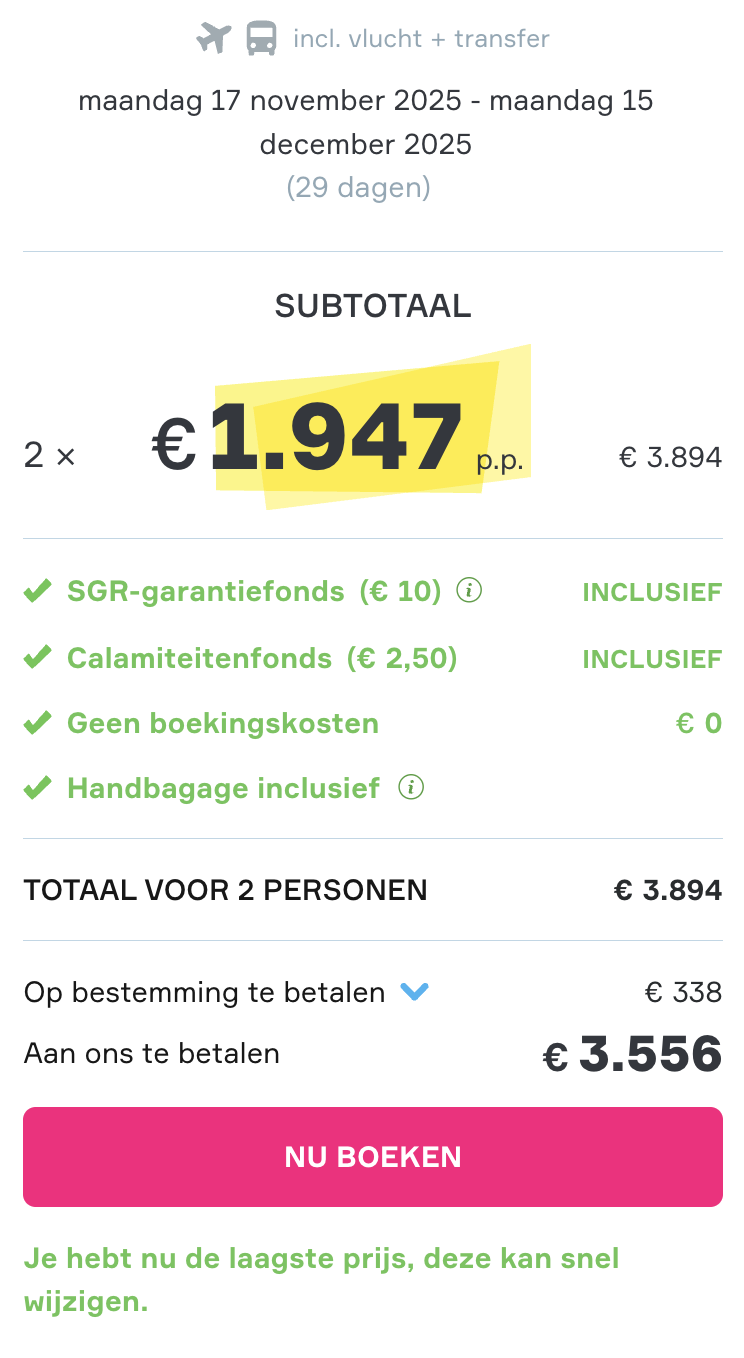
Task: Open the SGR-garantiefonds info icon
Action: click(468, 590)
